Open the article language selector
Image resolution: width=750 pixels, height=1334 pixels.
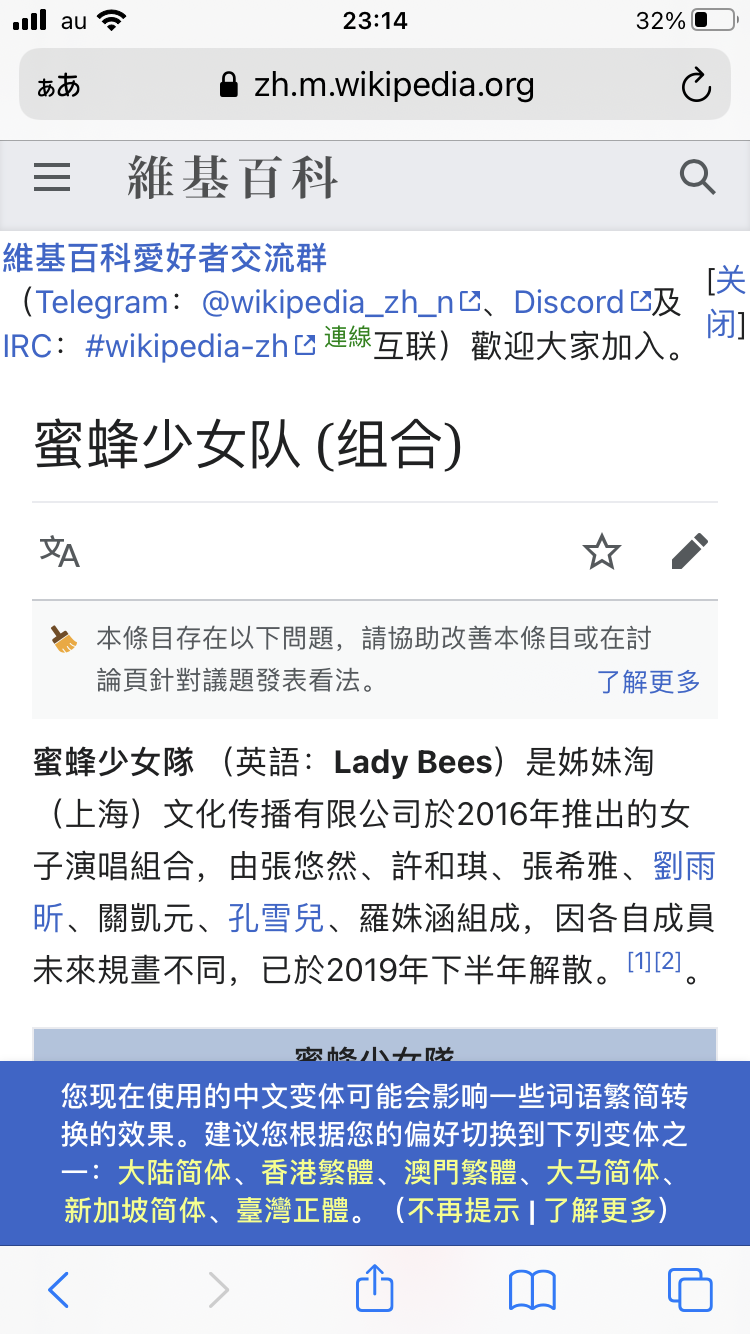click(x=59, y=551)
